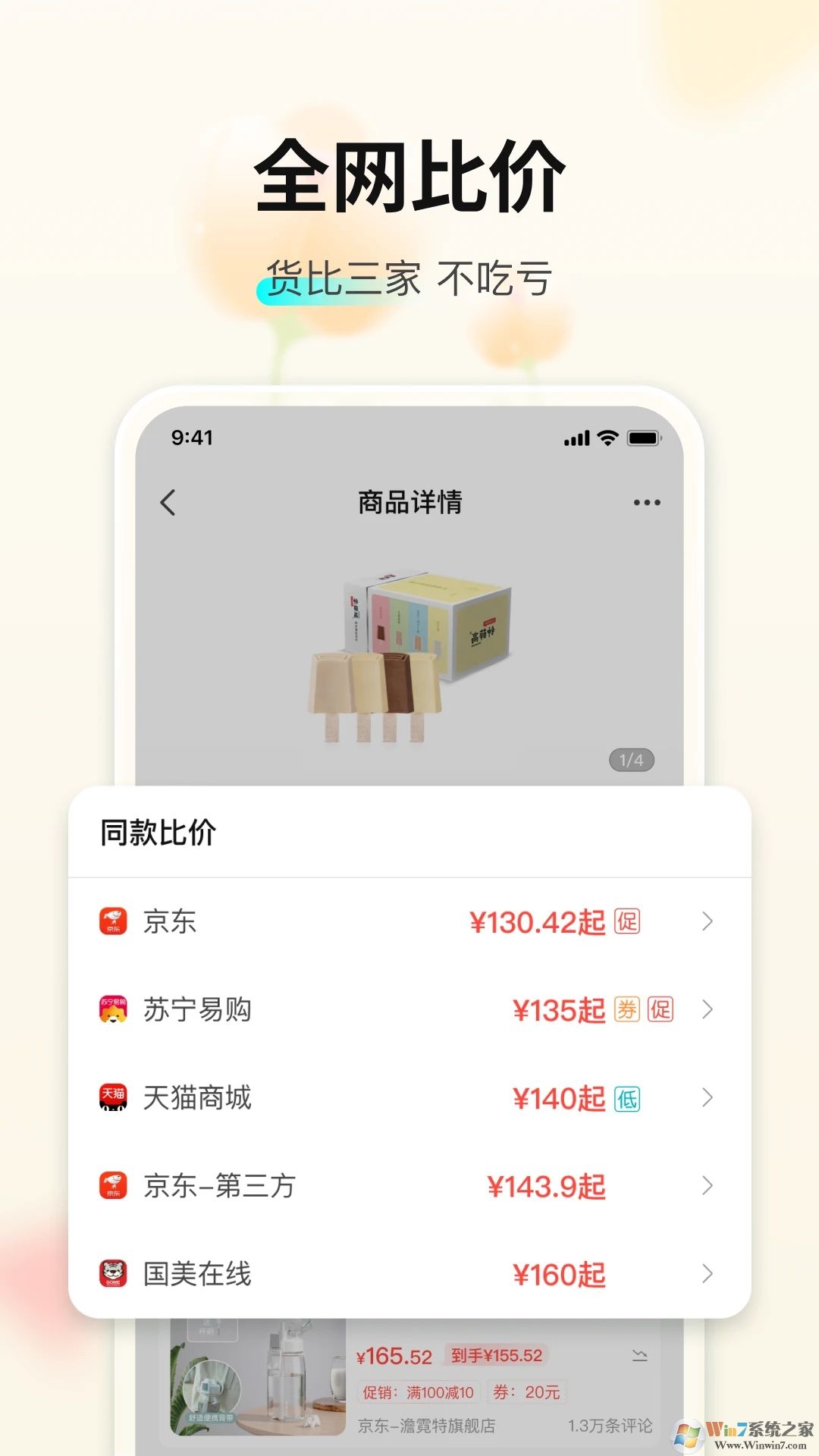Click the 京东-第三方 platform icon
This screenshot has height=1456, width=819.
pos(115,1185)
